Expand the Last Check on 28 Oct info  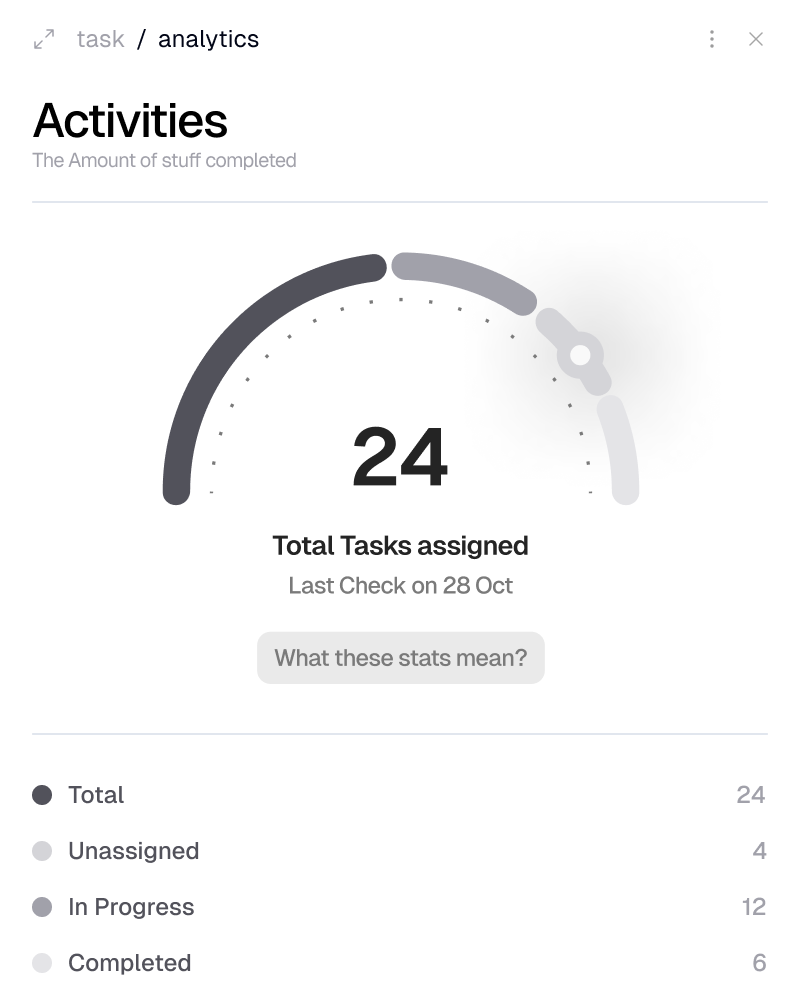click(x=400, y=586)
